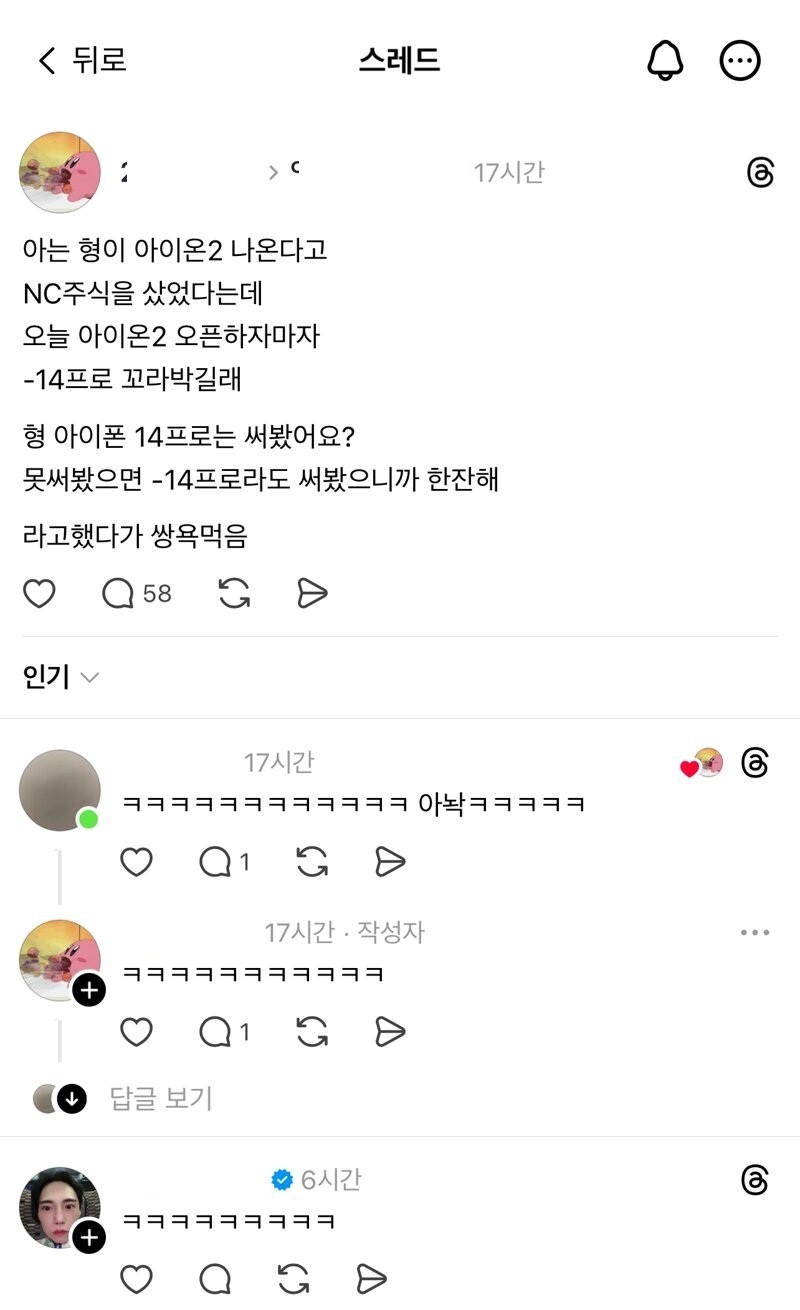The image size is (800, 1310).
Task: Open more options on the 작성자 reply
Action: [755, 932]
